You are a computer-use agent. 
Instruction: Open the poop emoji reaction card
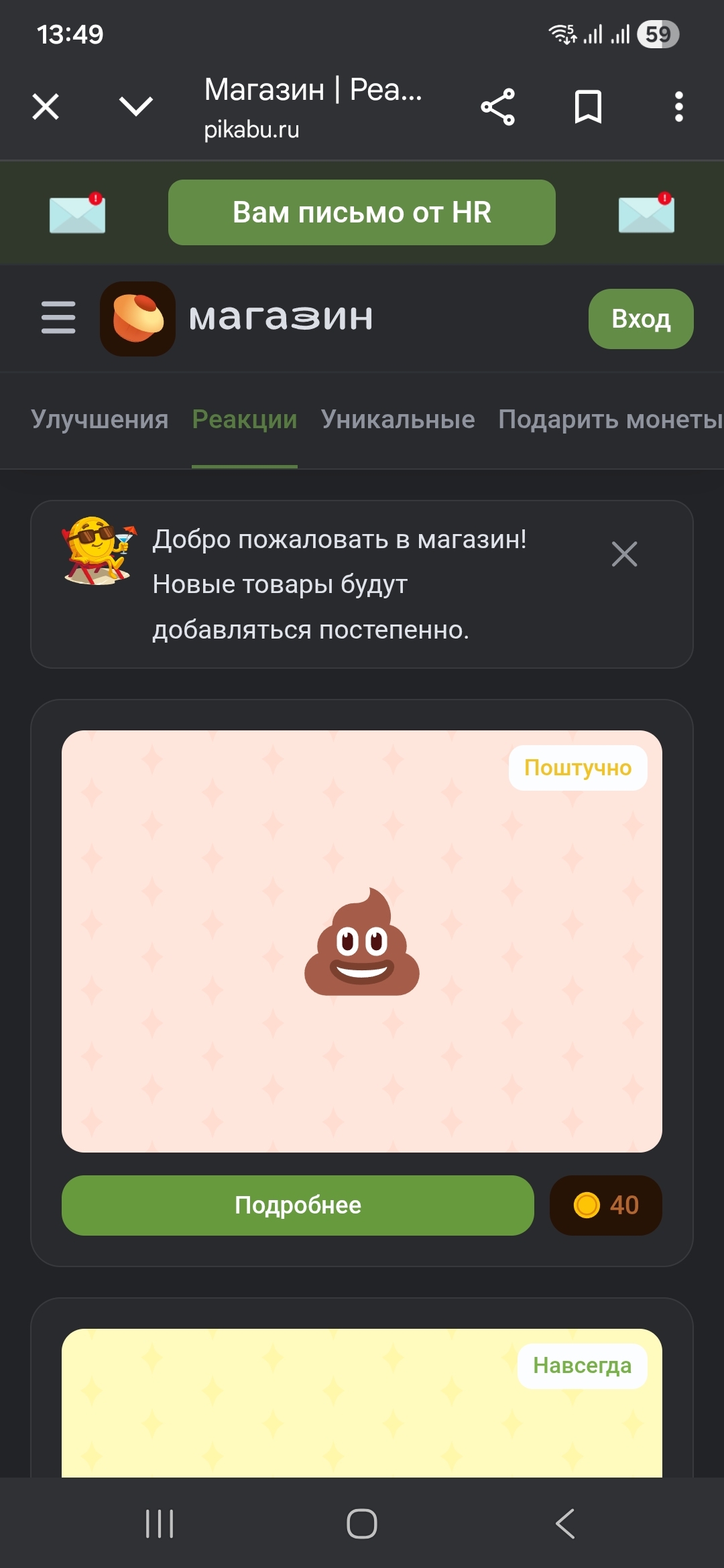pyautogui.click(x=362, y=941)
